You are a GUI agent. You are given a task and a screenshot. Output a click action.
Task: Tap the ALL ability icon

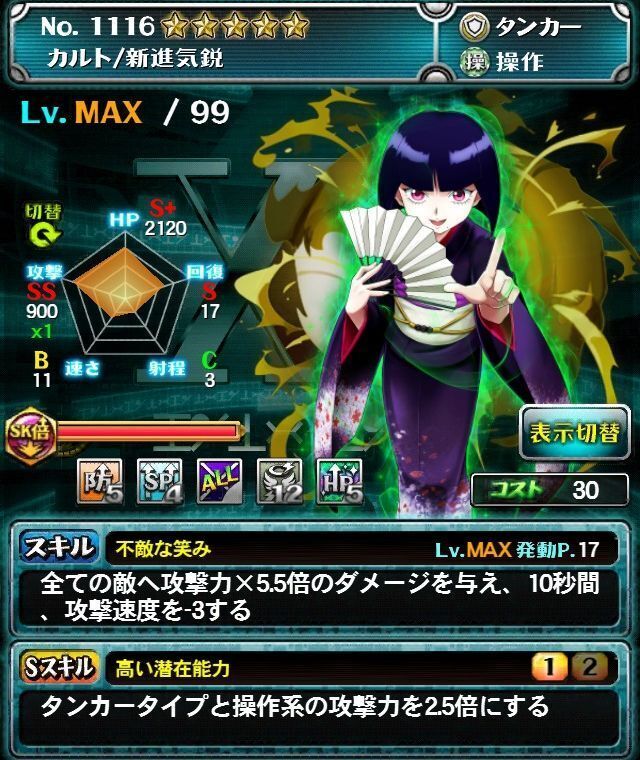217,479
